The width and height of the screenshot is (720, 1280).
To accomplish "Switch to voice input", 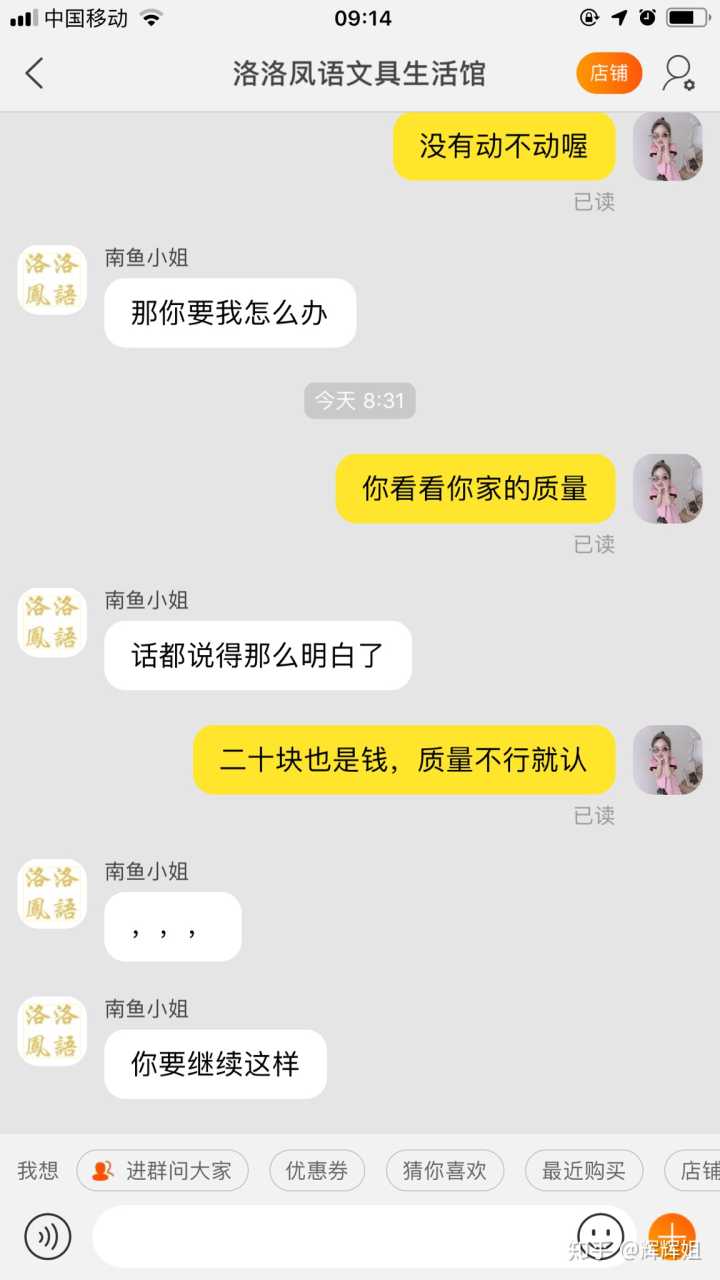I will [x=47, y=1236].
